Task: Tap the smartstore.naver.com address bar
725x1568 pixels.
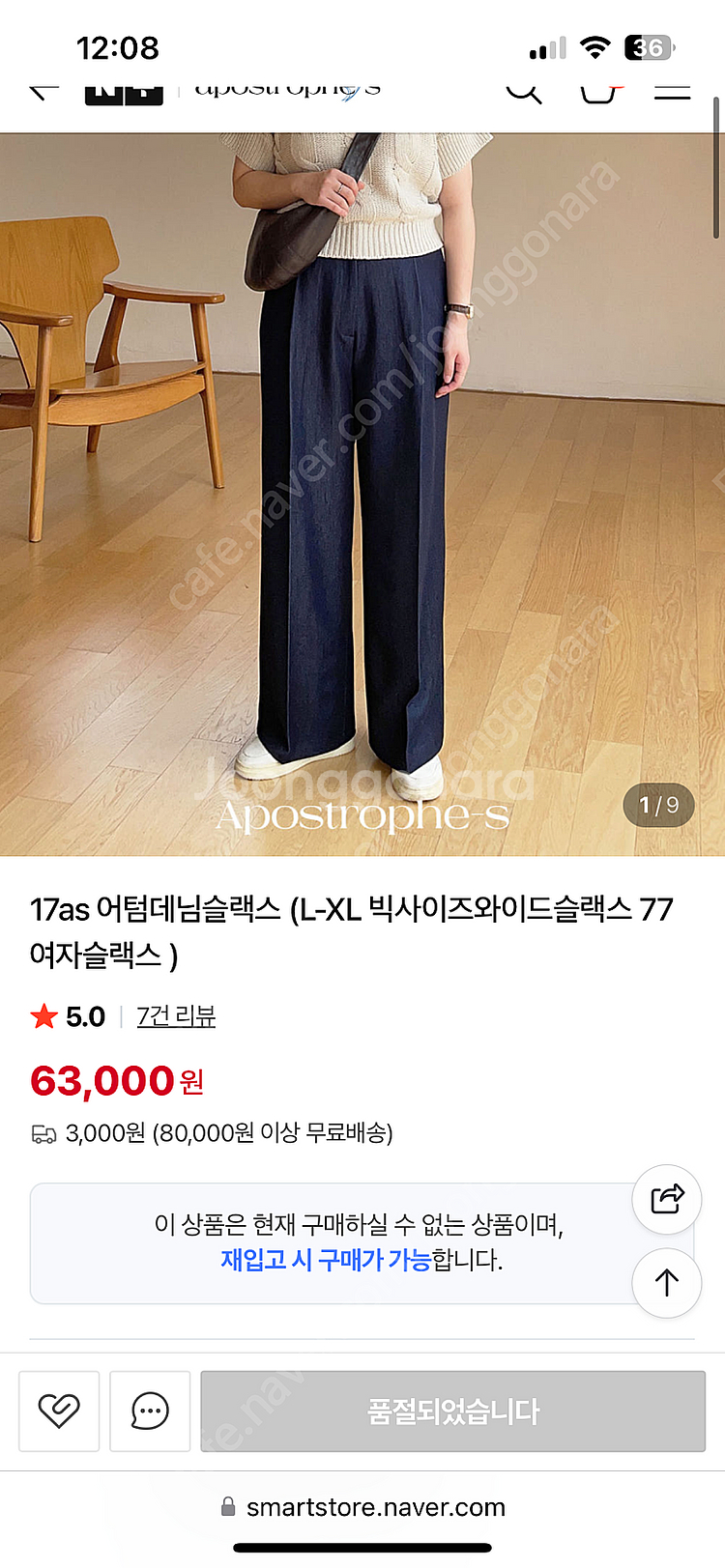Action: [x=375, y=1507]
